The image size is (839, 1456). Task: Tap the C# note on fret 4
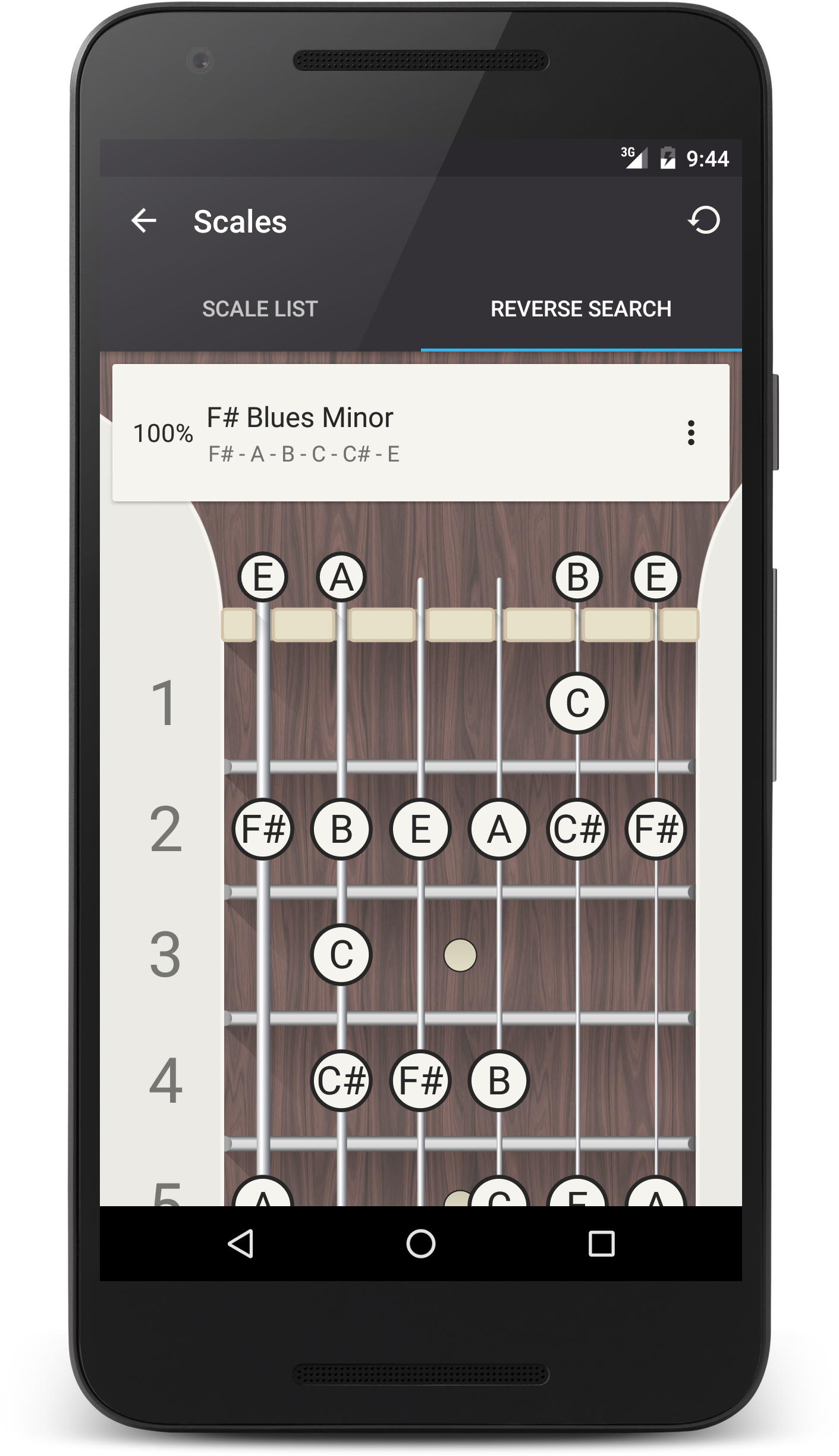[341, 1081]
